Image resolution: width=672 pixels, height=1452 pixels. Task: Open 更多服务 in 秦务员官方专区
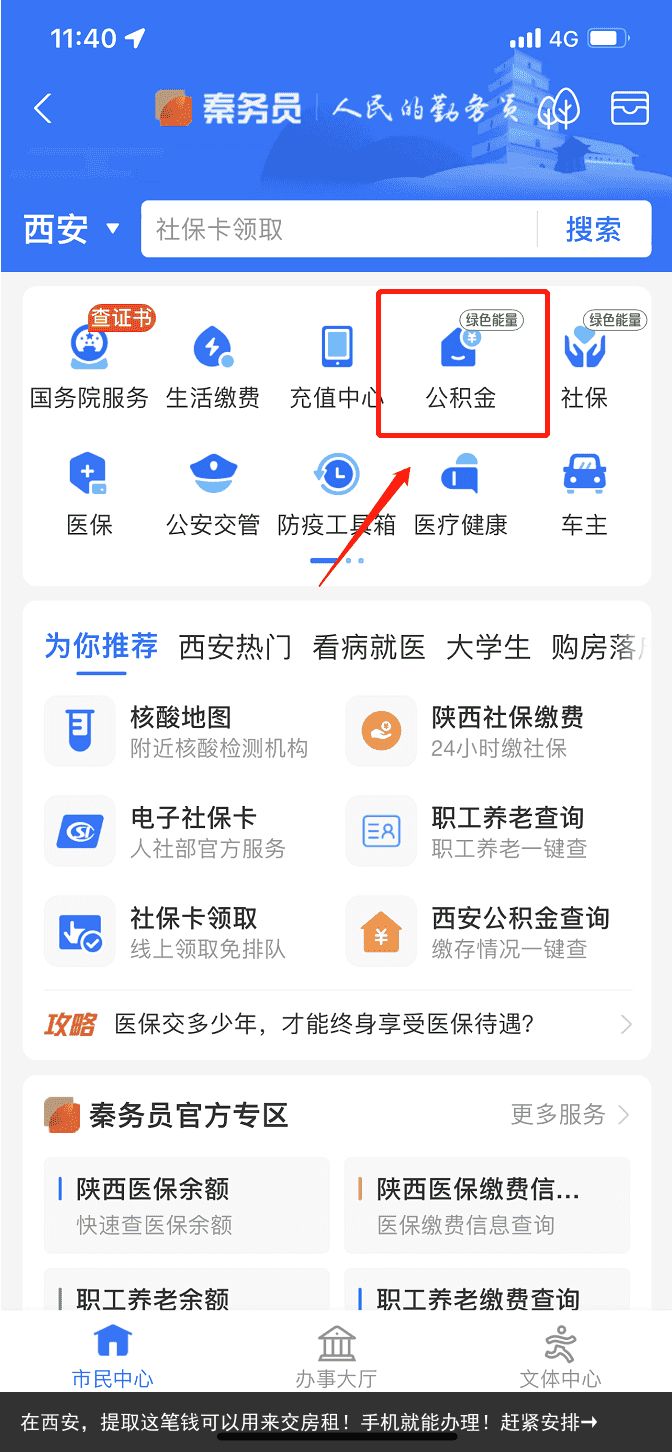click(570, 1114)
